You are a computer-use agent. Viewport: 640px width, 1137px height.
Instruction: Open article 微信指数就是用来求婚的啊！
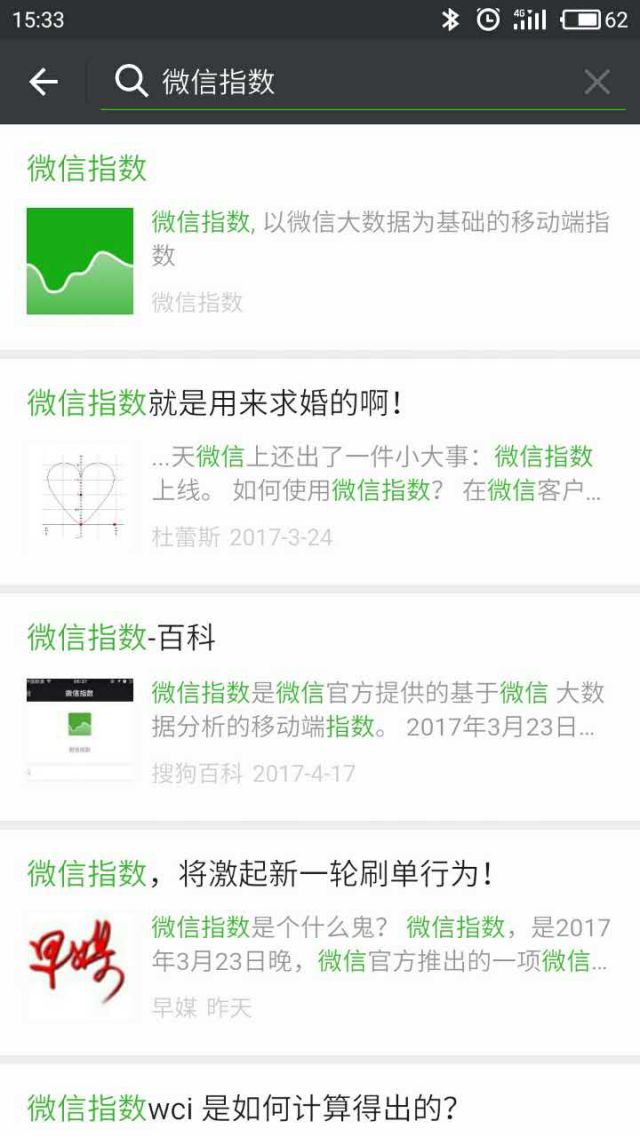tap(320, 470)
